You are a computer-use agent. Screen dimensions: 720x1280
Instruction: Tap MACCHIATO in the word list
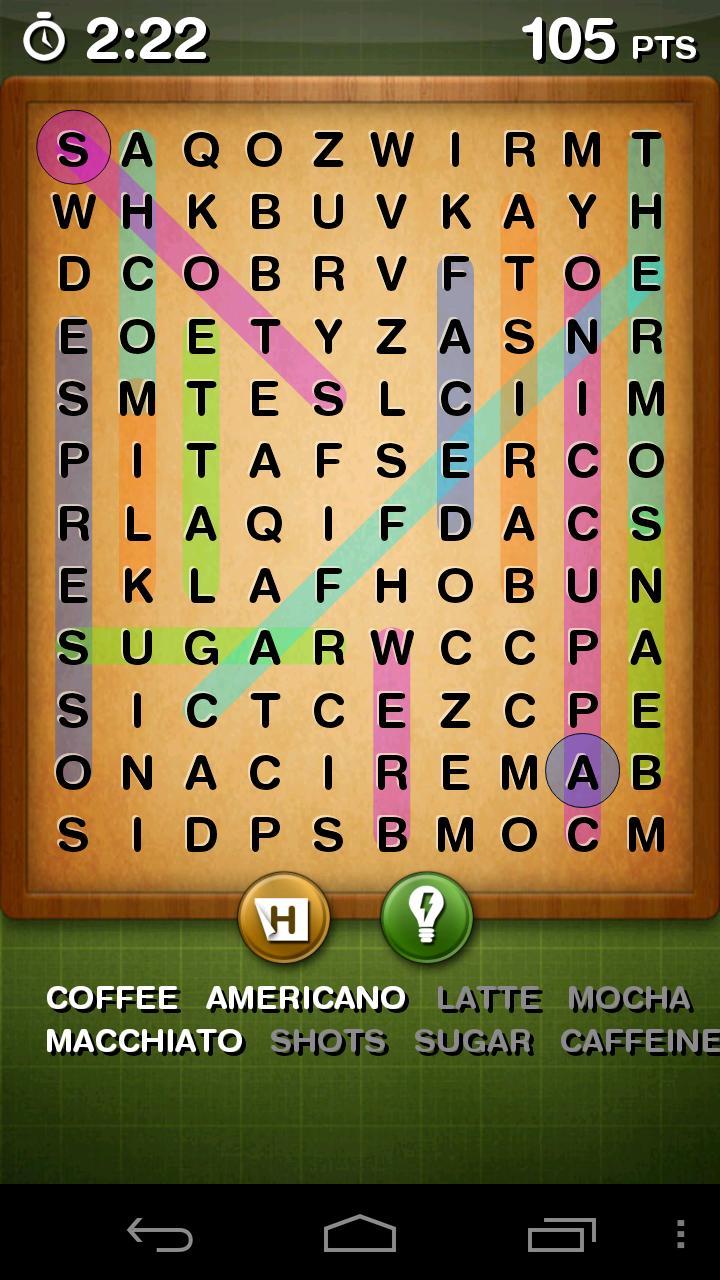coord(143,1042)
